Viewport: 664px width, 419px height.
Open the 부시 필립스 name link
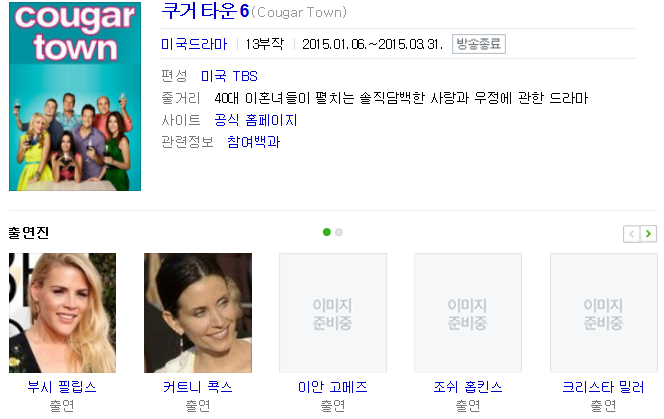click(x=62, y=387)
